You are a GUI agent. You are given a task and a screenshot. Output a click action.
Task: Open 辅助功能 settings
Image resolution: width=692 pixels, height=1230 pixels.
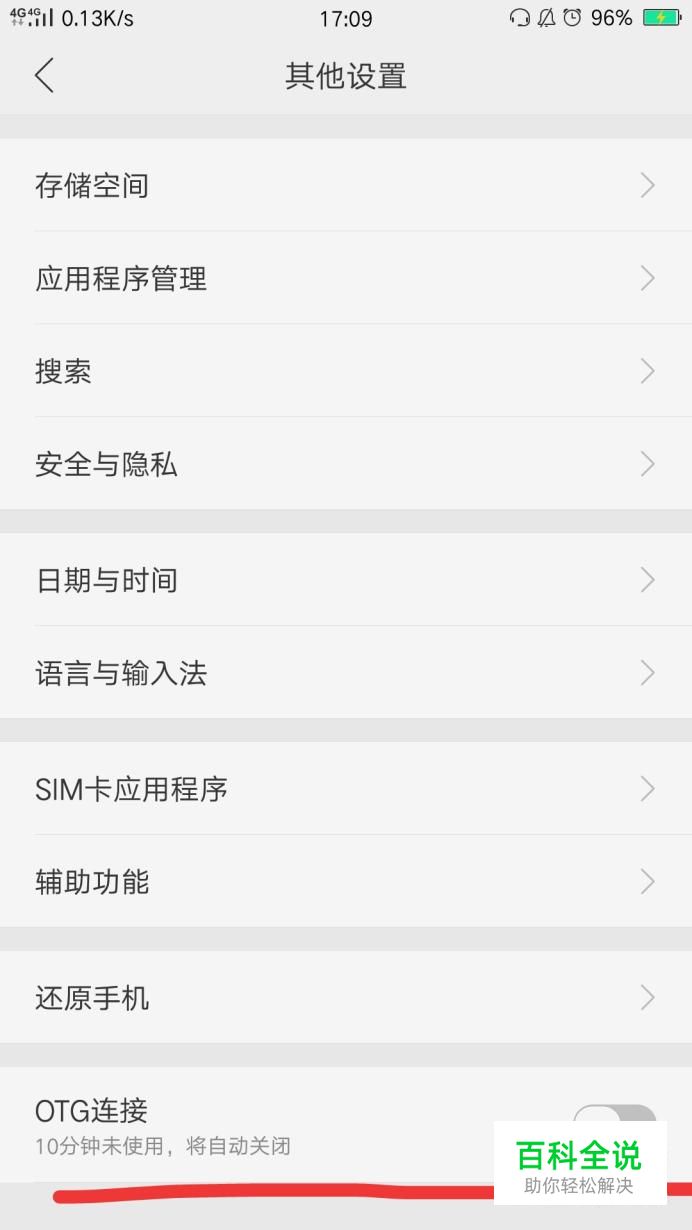pos(346,882)
